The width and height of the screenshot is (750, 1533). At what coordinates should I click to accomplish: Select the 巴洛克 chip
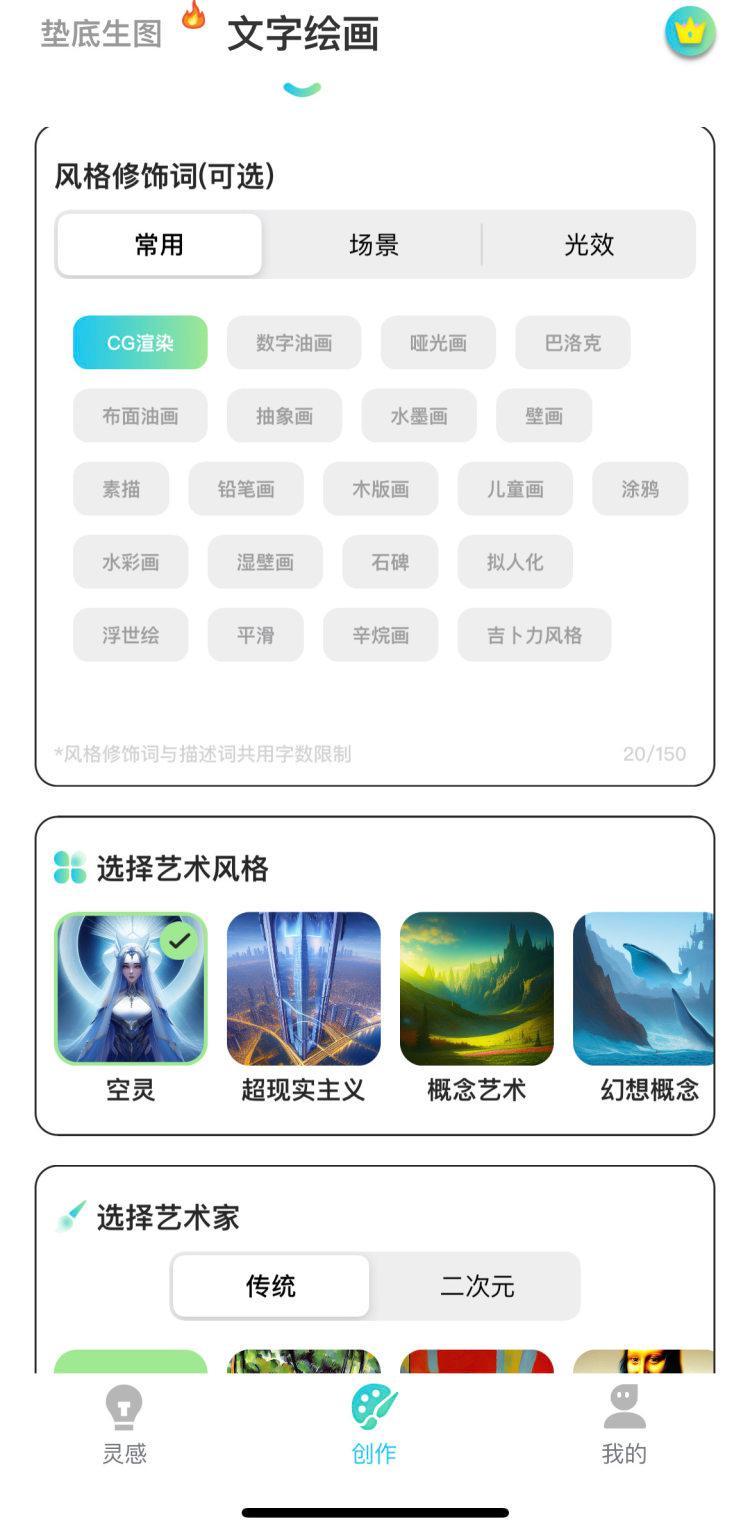click(573, 343)
